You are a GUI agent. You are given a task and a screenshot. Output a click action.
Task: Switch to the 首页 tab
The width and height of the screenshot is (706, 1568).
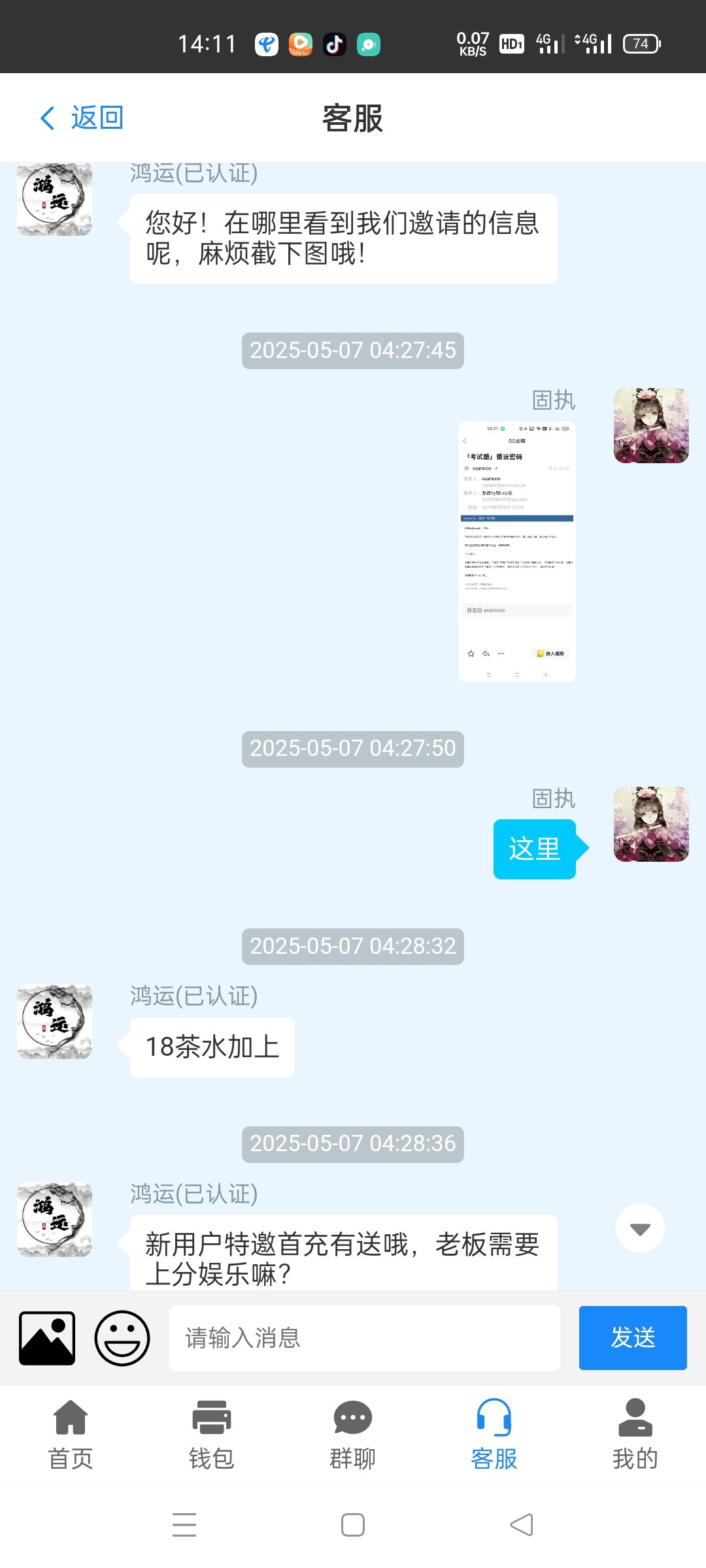click(71, 1435)
